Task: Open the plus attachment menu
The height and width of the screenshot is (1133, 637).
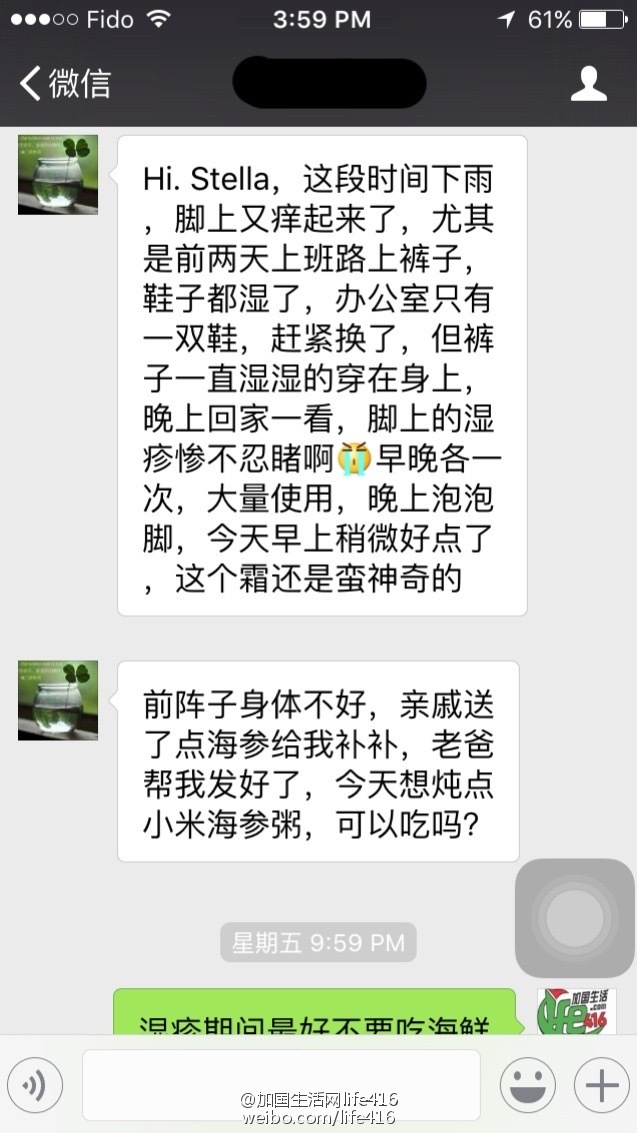Action: (x=601, y=1085)
